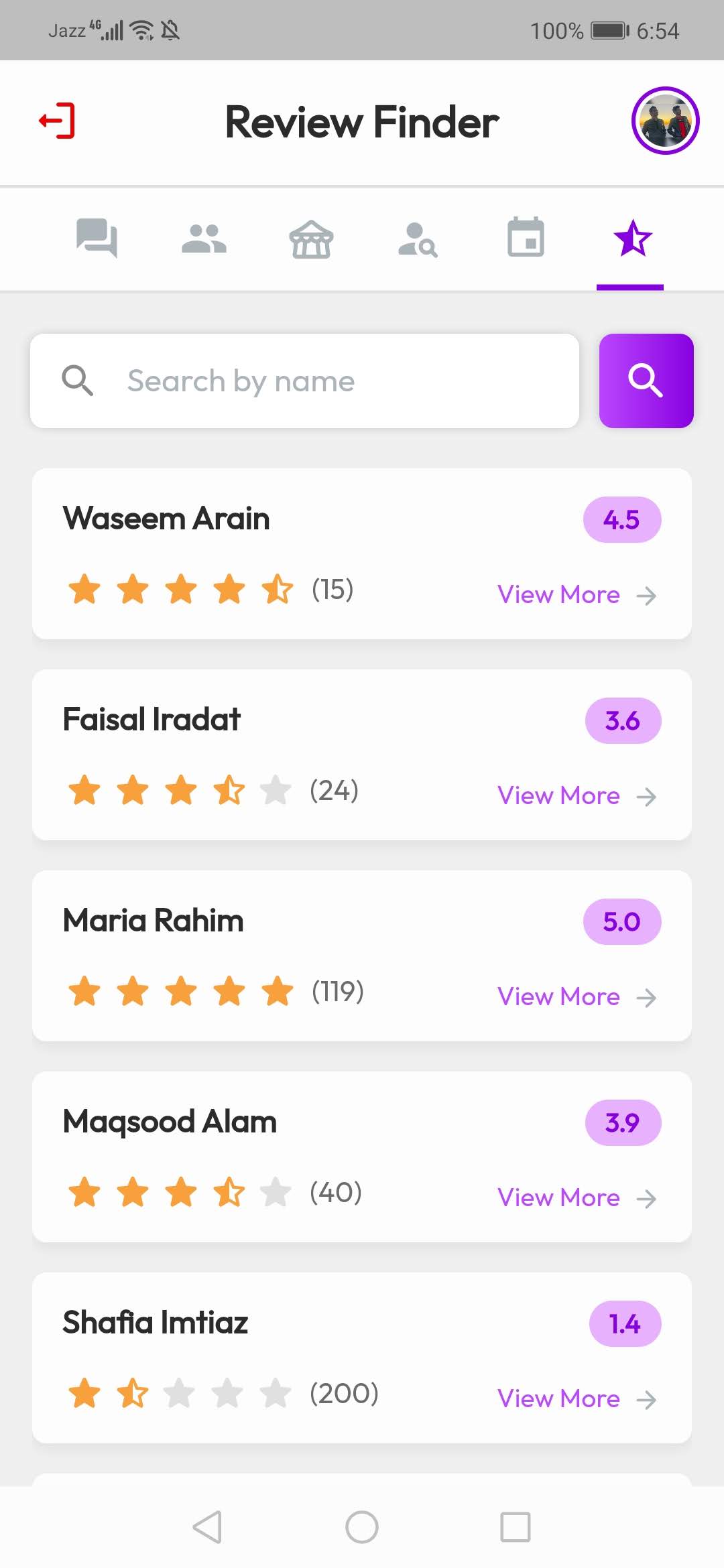View more reviews for Shafia Imtiaz
This screenshot has width=724, height=1568.
tap(577, 1398)
